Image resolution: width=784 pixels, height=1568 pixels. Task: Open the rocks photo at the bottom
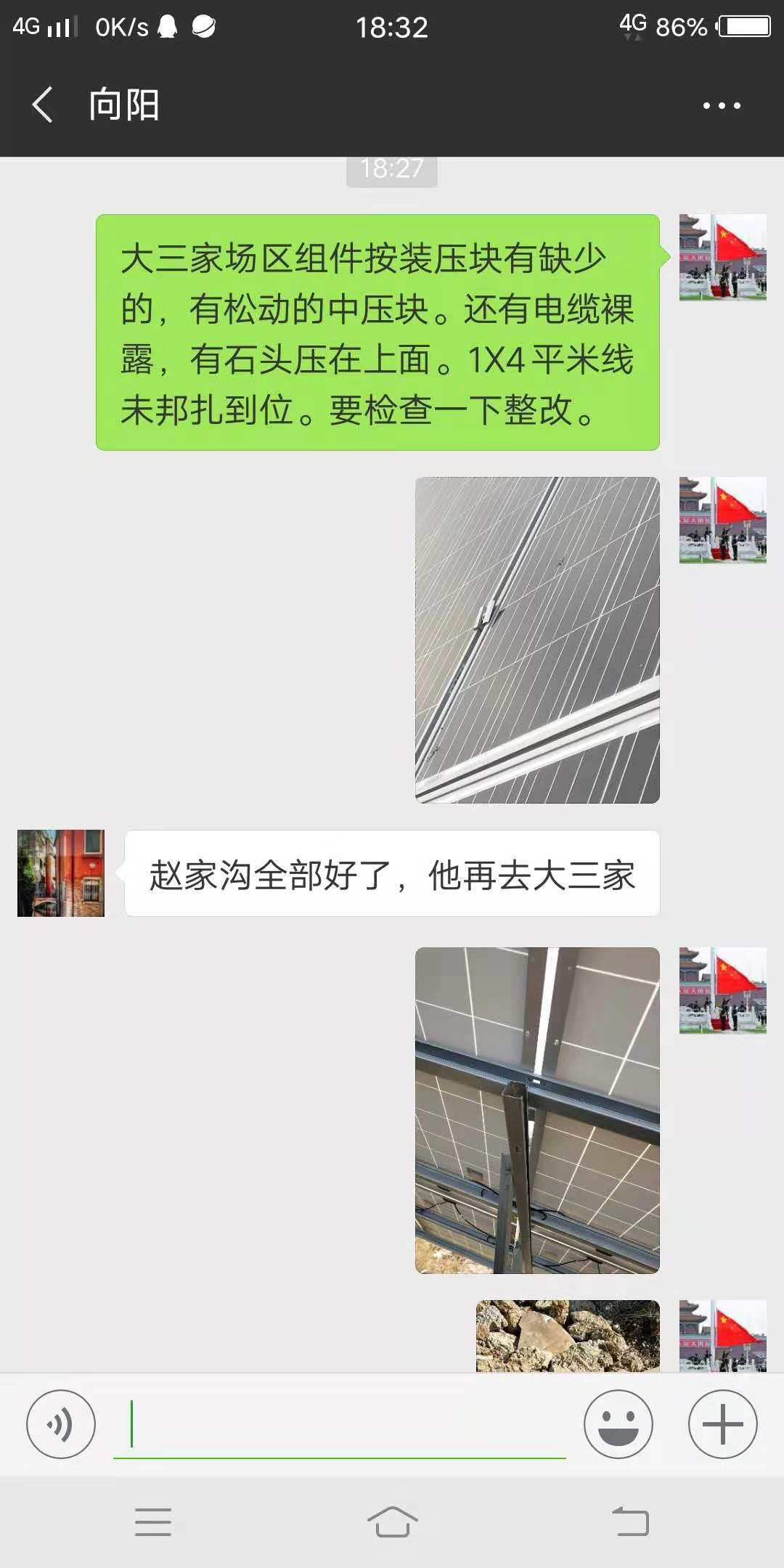point(568,1336)
